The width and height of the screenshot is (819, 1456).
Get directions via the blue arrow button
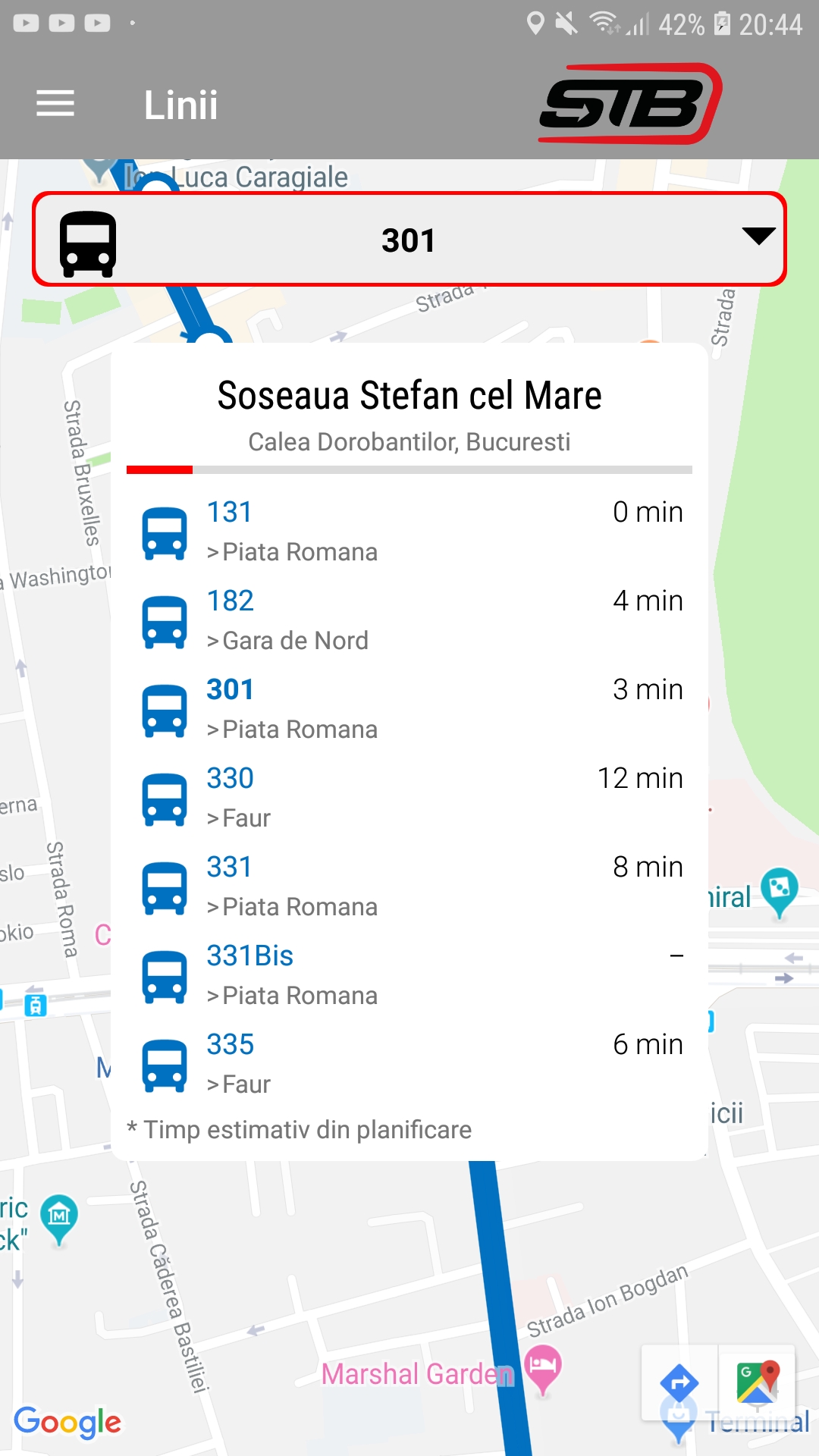(x=679, y=1382)
